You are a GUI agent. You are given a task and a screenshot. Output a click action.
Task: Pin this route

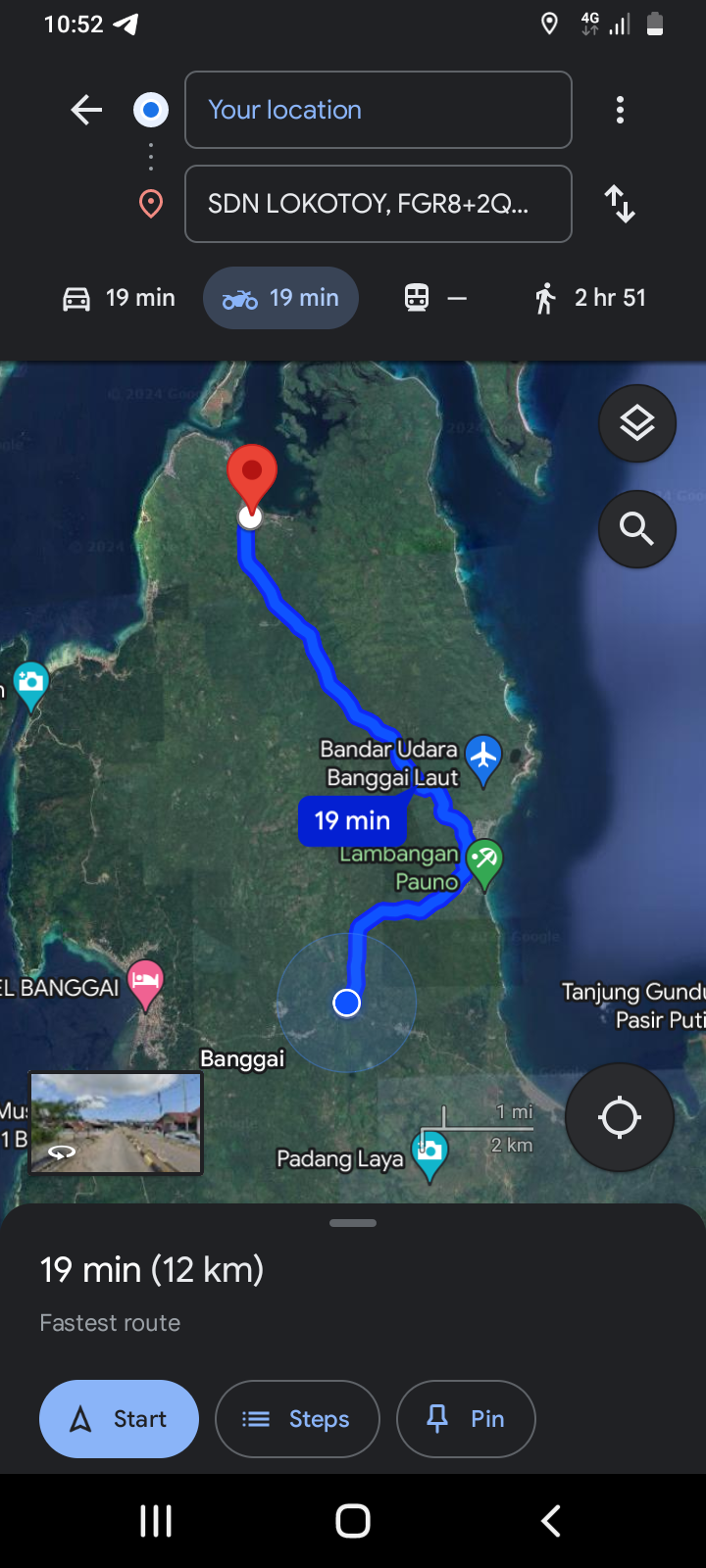pyautogui.click(x=466, y=1419)
